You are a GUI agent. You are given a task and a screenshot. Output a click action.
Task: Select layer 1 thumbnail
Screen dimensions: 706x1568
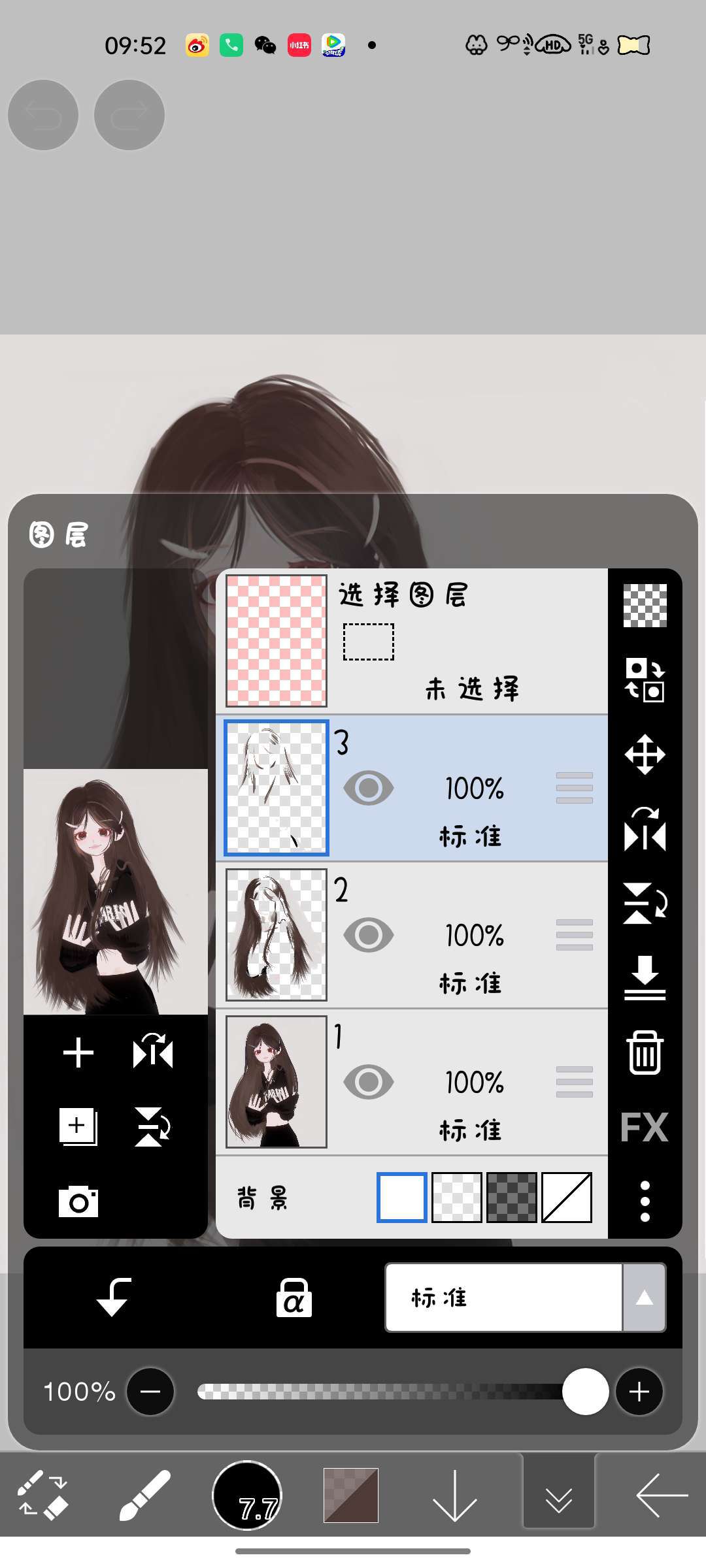pos(276,1082)
